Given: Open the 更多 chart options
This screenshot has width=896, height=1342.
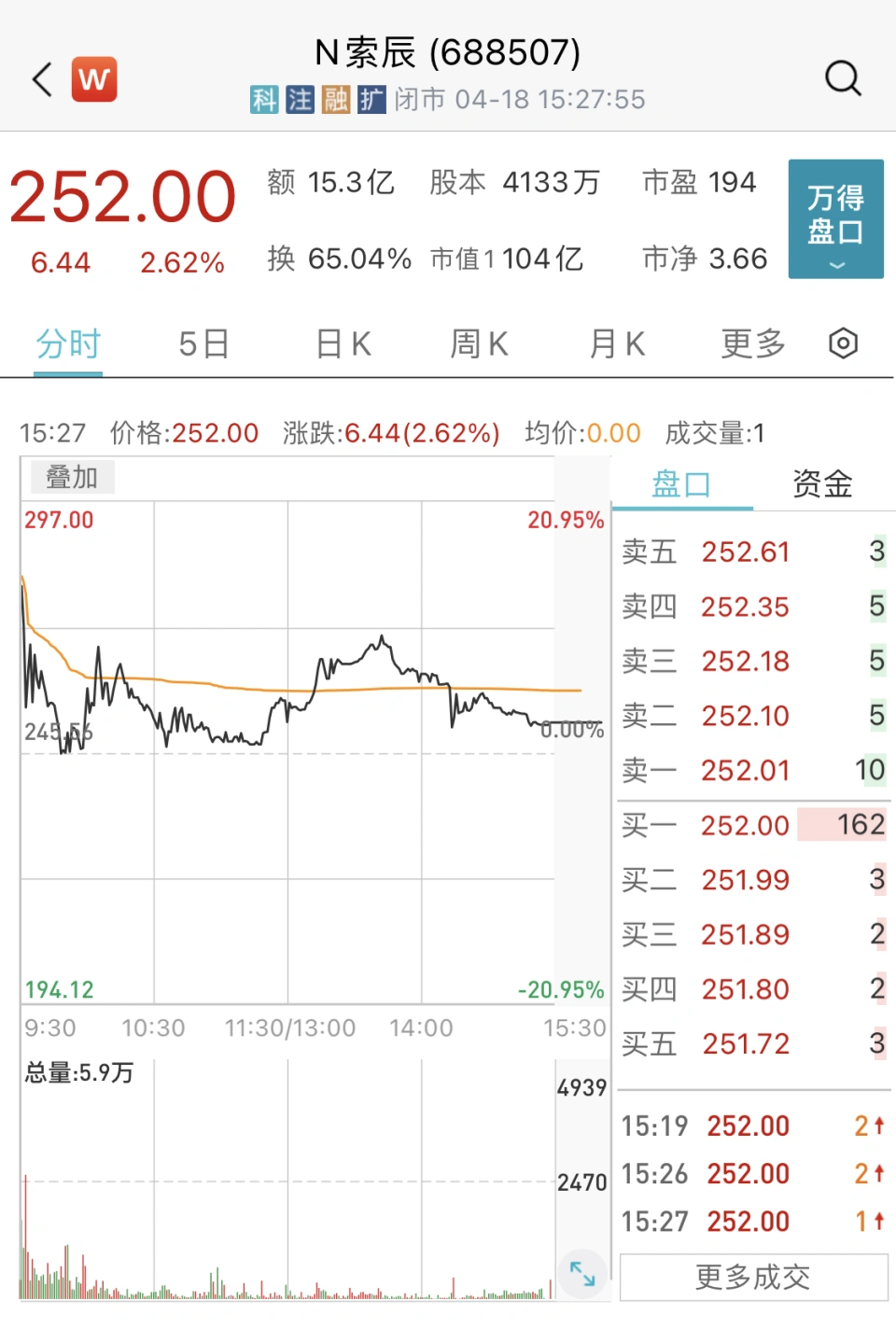Looking at the screenshot, I should coord(753,344).
